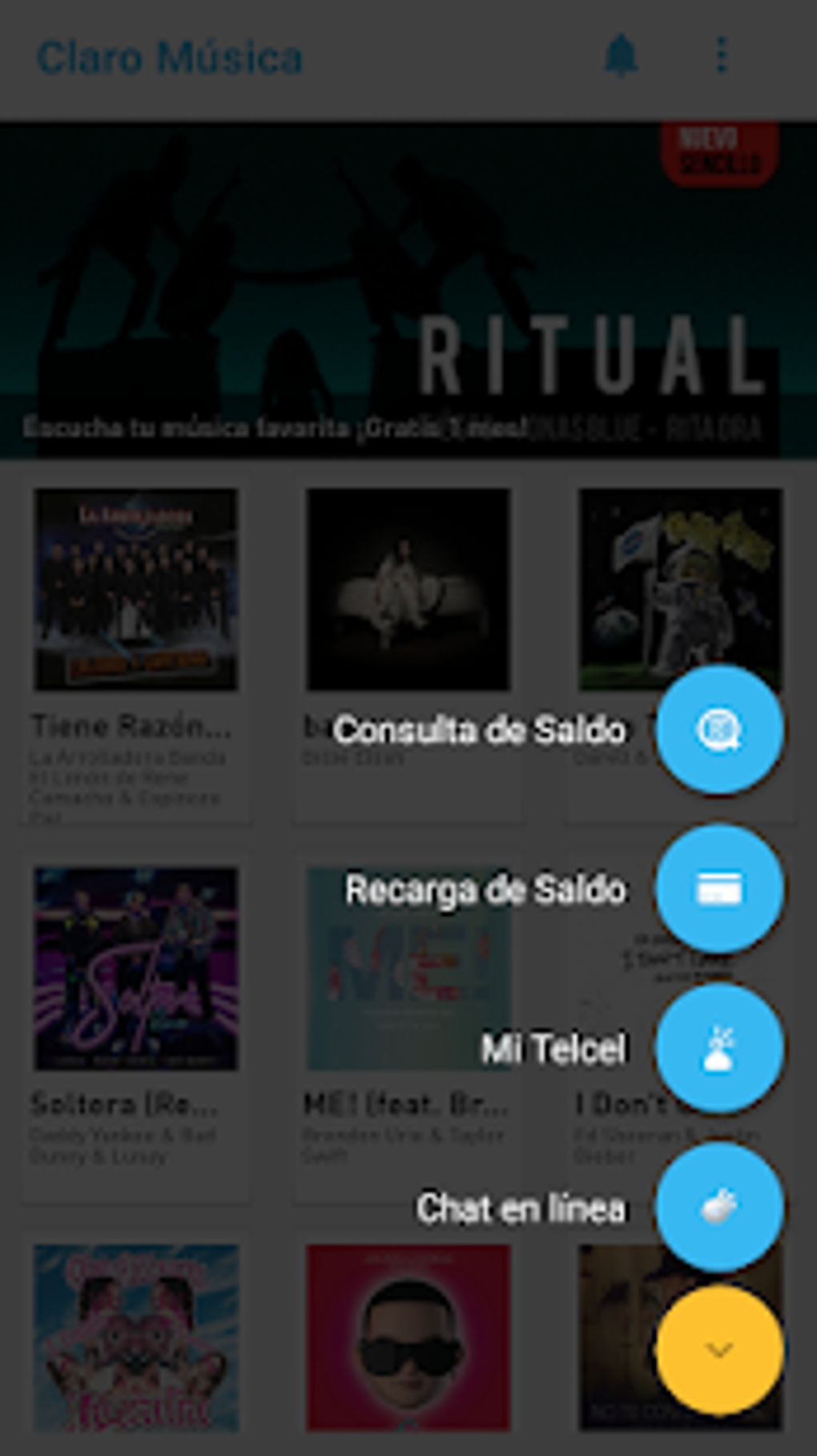Screen dimensions: 817x1456
Task: Open the three-dot overflow menu
Action: [720, 56]
